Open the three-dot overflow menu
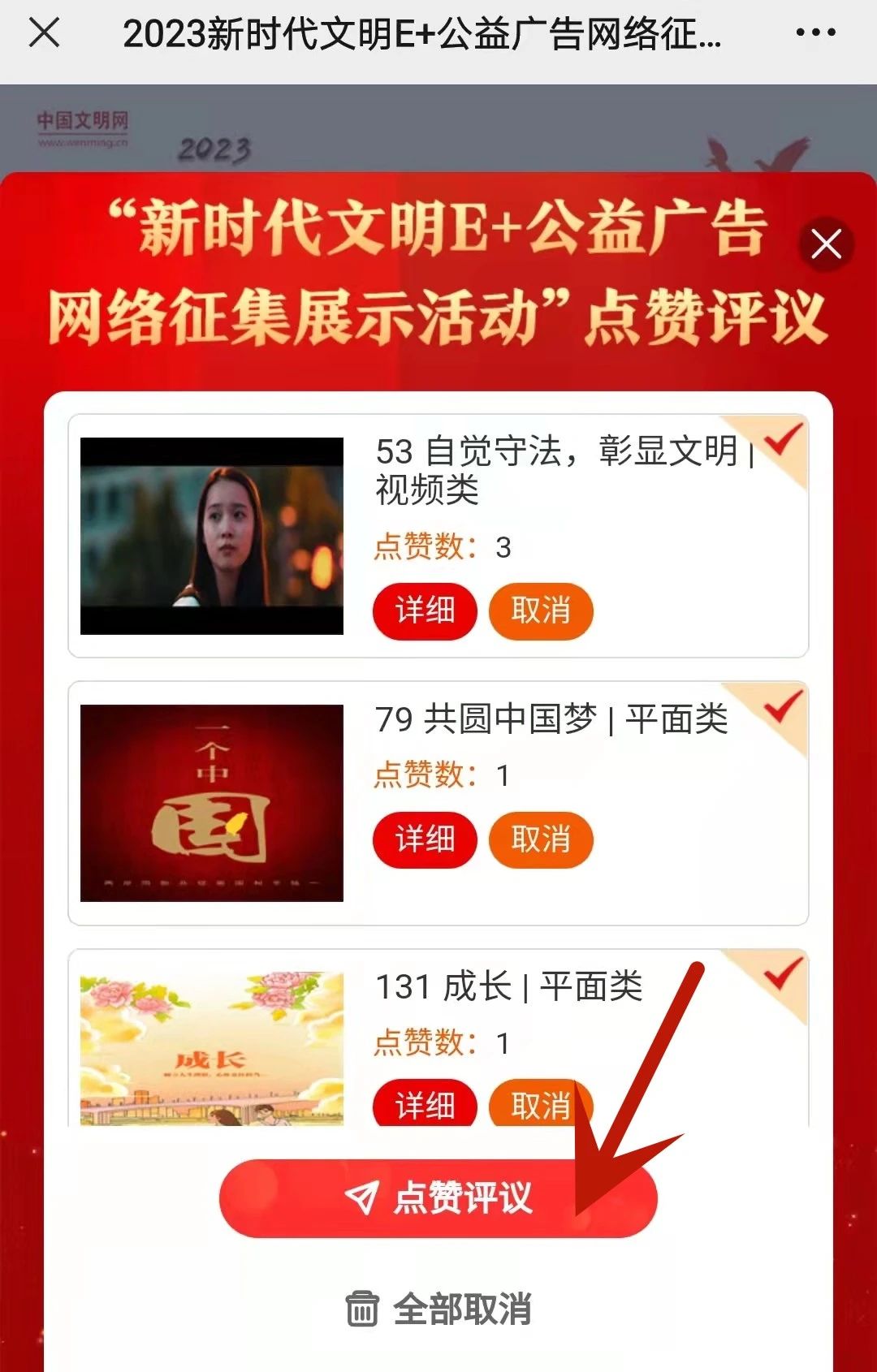877x1372 pixels. coord(815,33)
